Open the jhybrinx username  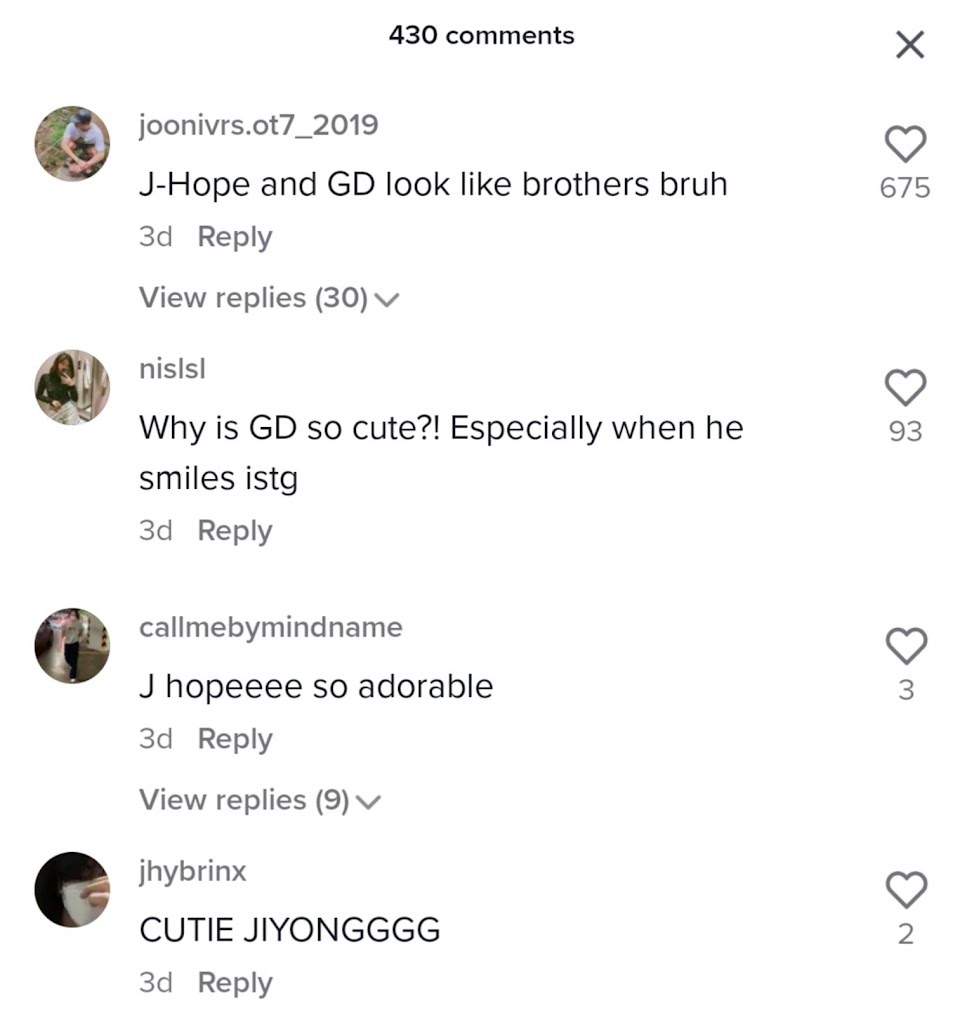coord(192,871)
